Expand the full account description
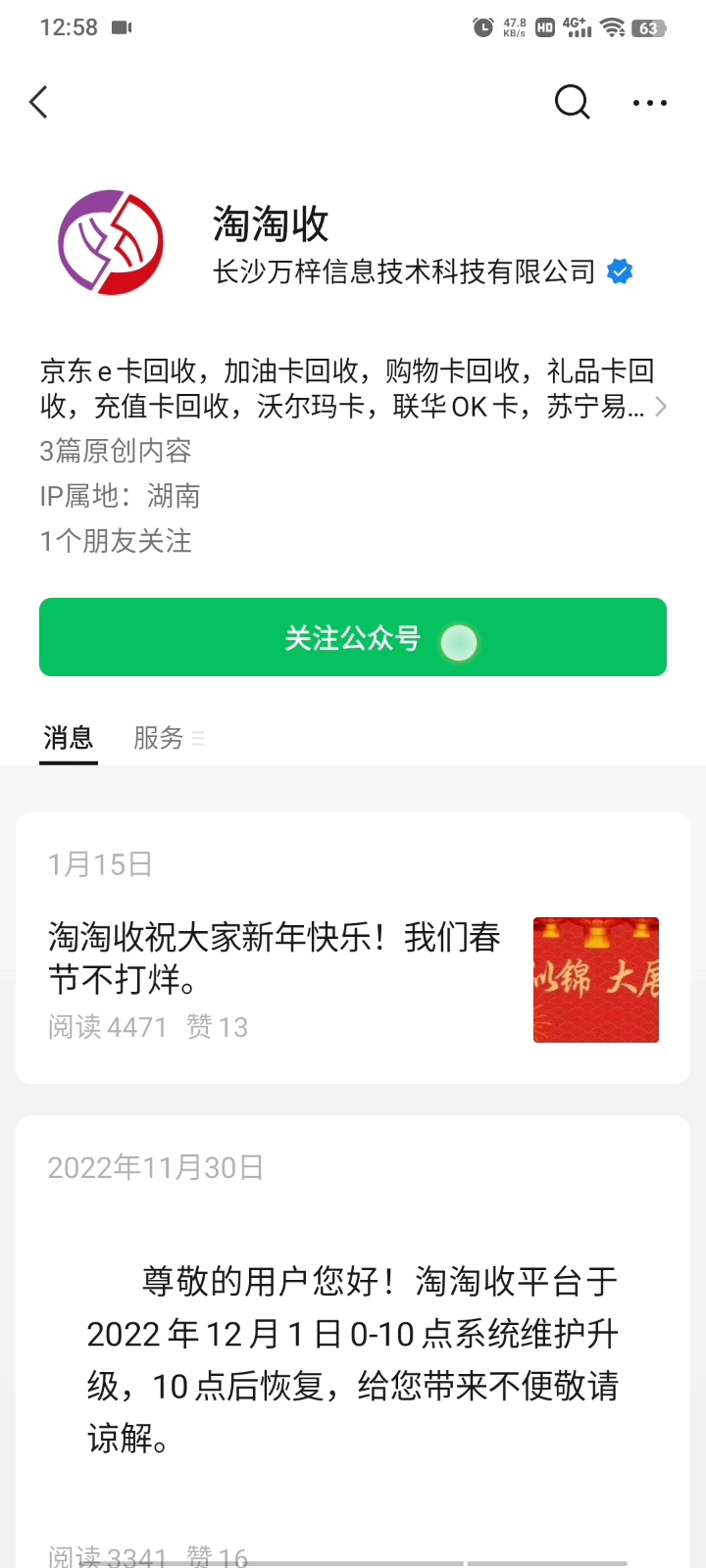The image size is (706, 1568). click(x=660, y=406)
